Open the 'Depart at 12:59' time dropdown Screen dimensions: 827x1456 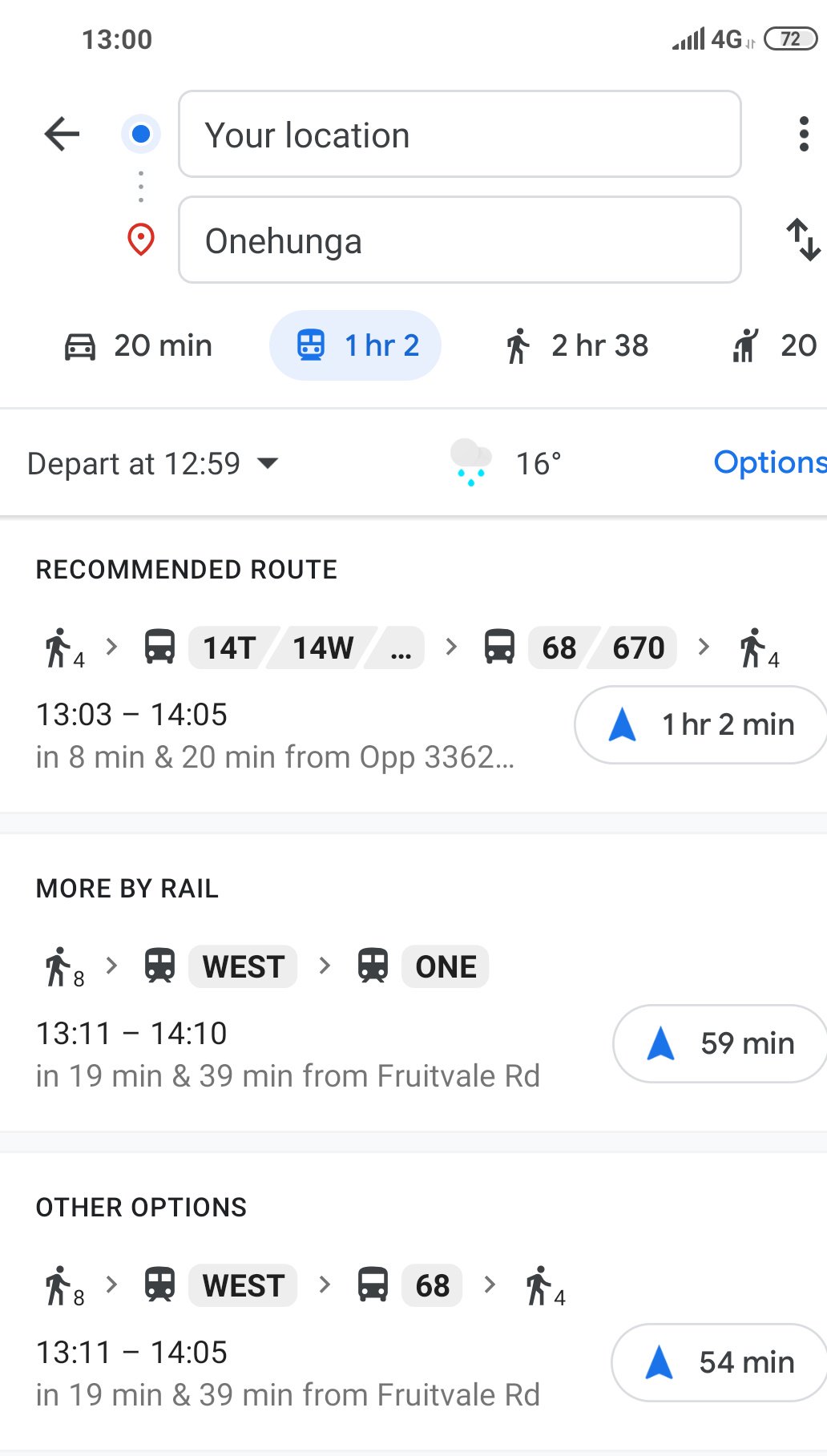pyautogui.click(x=153, y=463)
